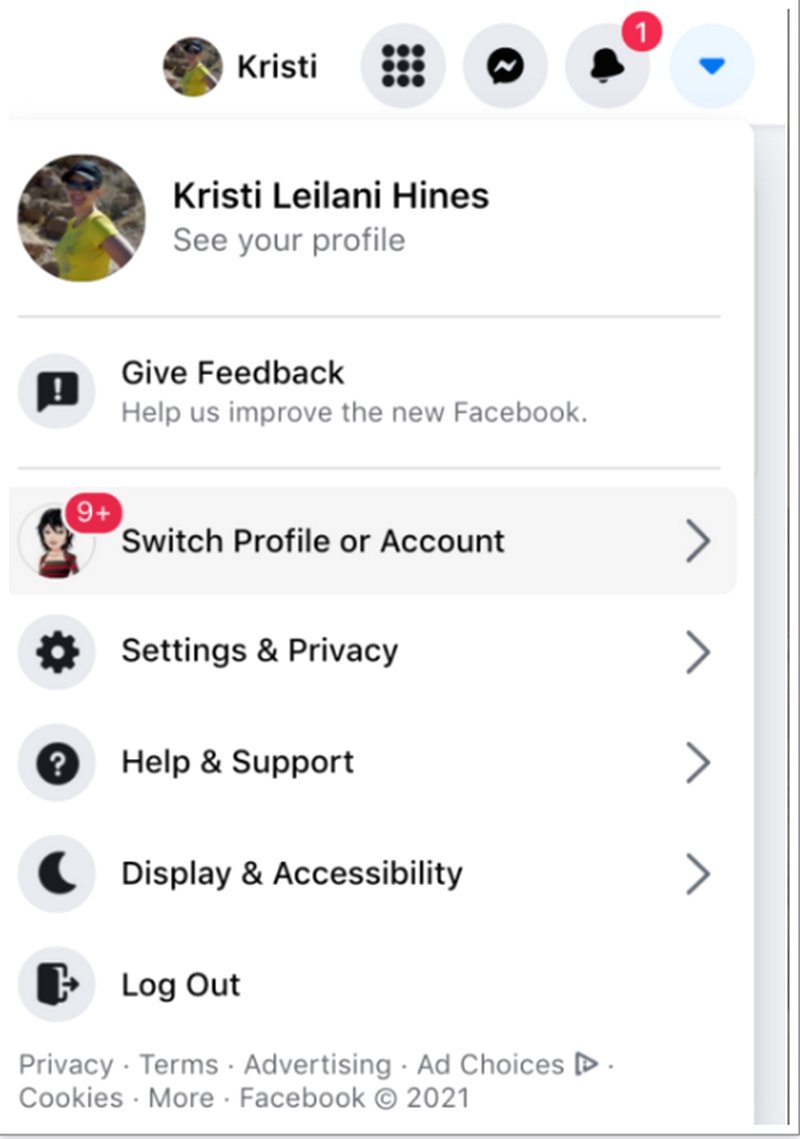Log Out of the account
The width and height of the screenshot is (800, 1139).
pyautogui.click(x=180, y=985)
